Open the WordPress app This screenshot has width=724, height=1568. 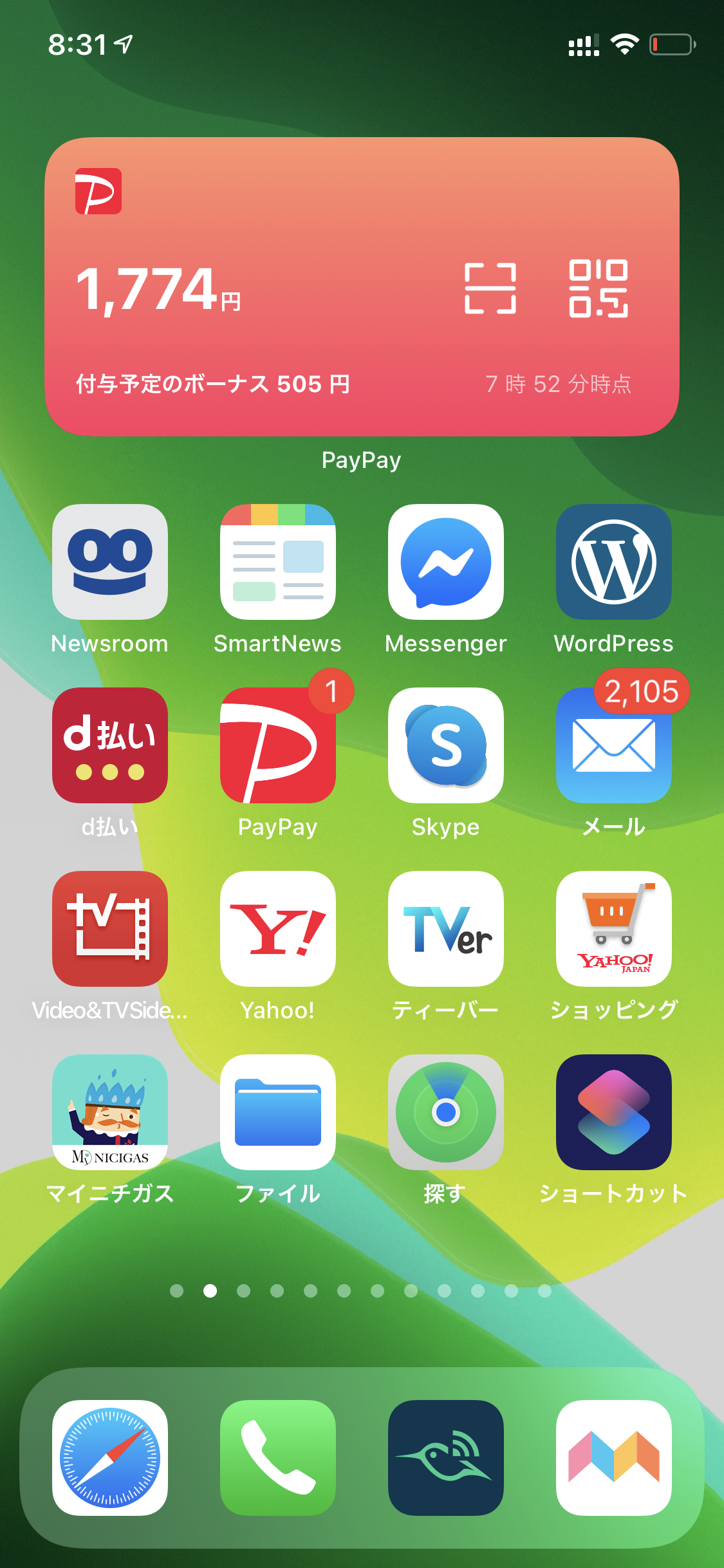[614, 562]
